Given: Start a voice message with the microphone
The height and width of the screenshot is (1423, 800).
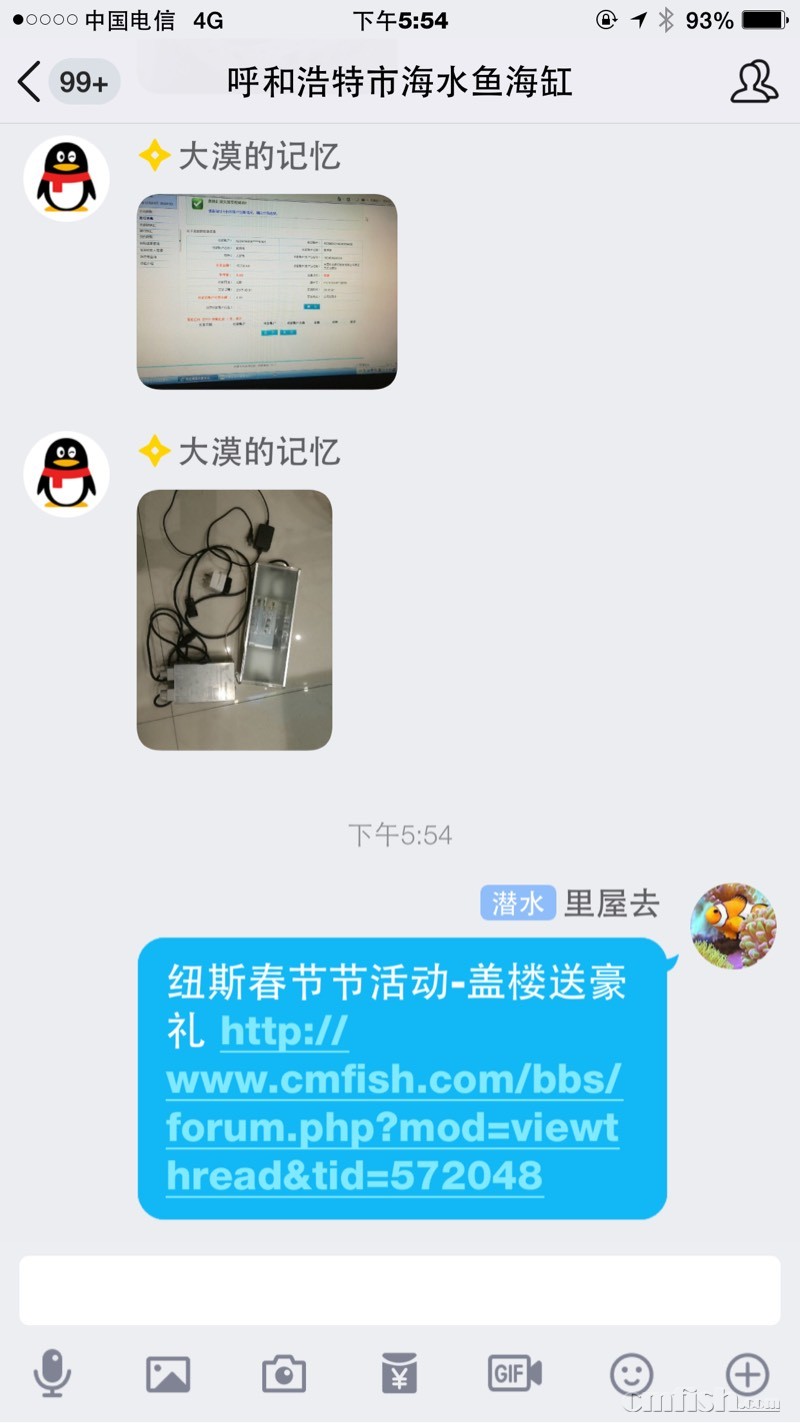Looking at the screenshot, I should click(52, 1374).
